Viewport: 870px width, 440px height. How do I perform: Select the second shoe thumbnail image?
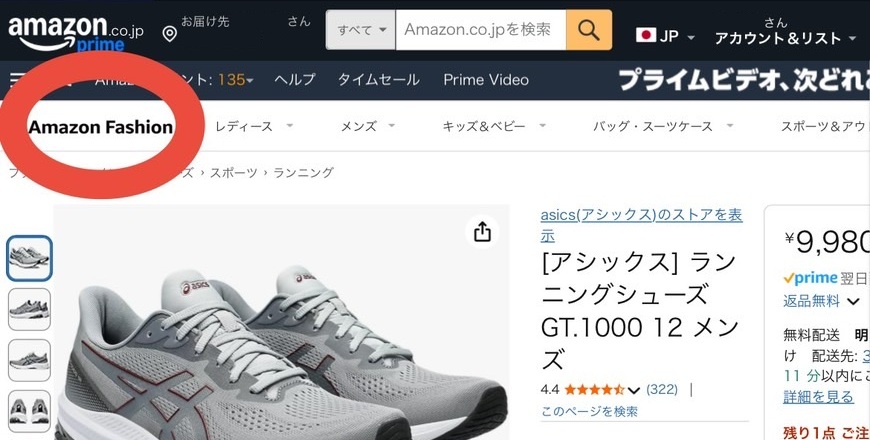pyautogui.click(x=29, y=309)
